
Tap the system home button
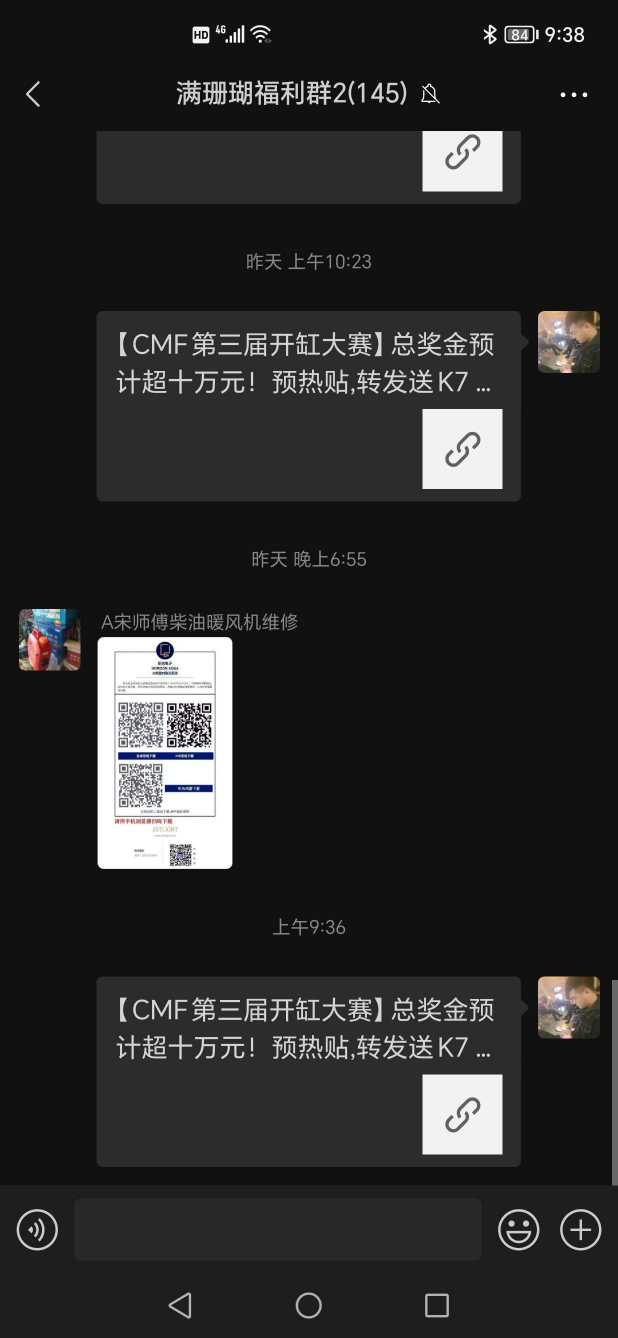[x=308, y=1305]
